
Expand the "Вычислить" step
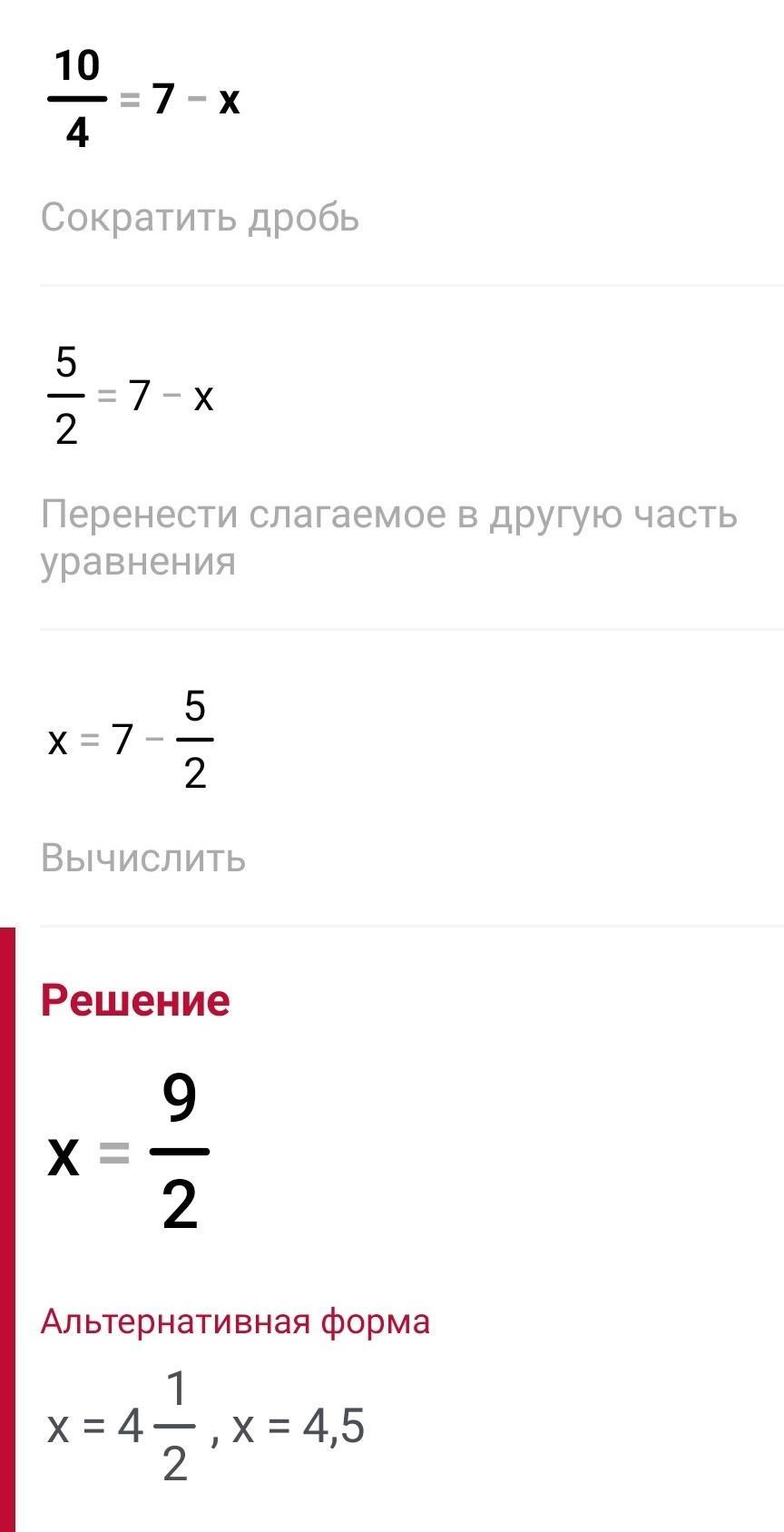point(143,858)
